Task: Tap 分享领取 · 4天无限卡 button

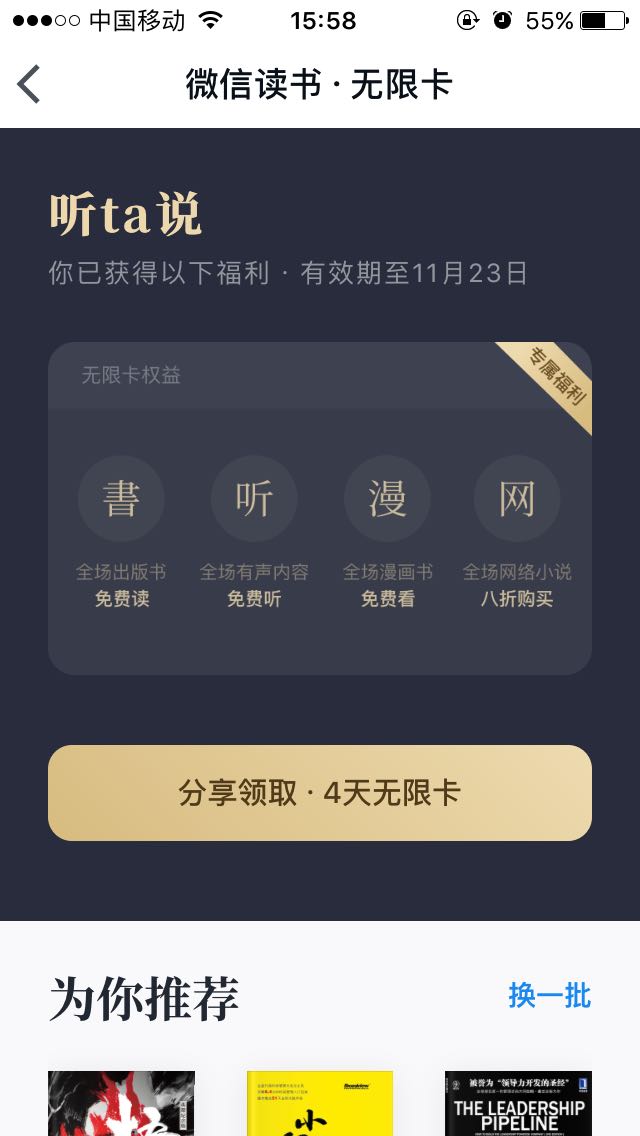Action: (320, 792)
